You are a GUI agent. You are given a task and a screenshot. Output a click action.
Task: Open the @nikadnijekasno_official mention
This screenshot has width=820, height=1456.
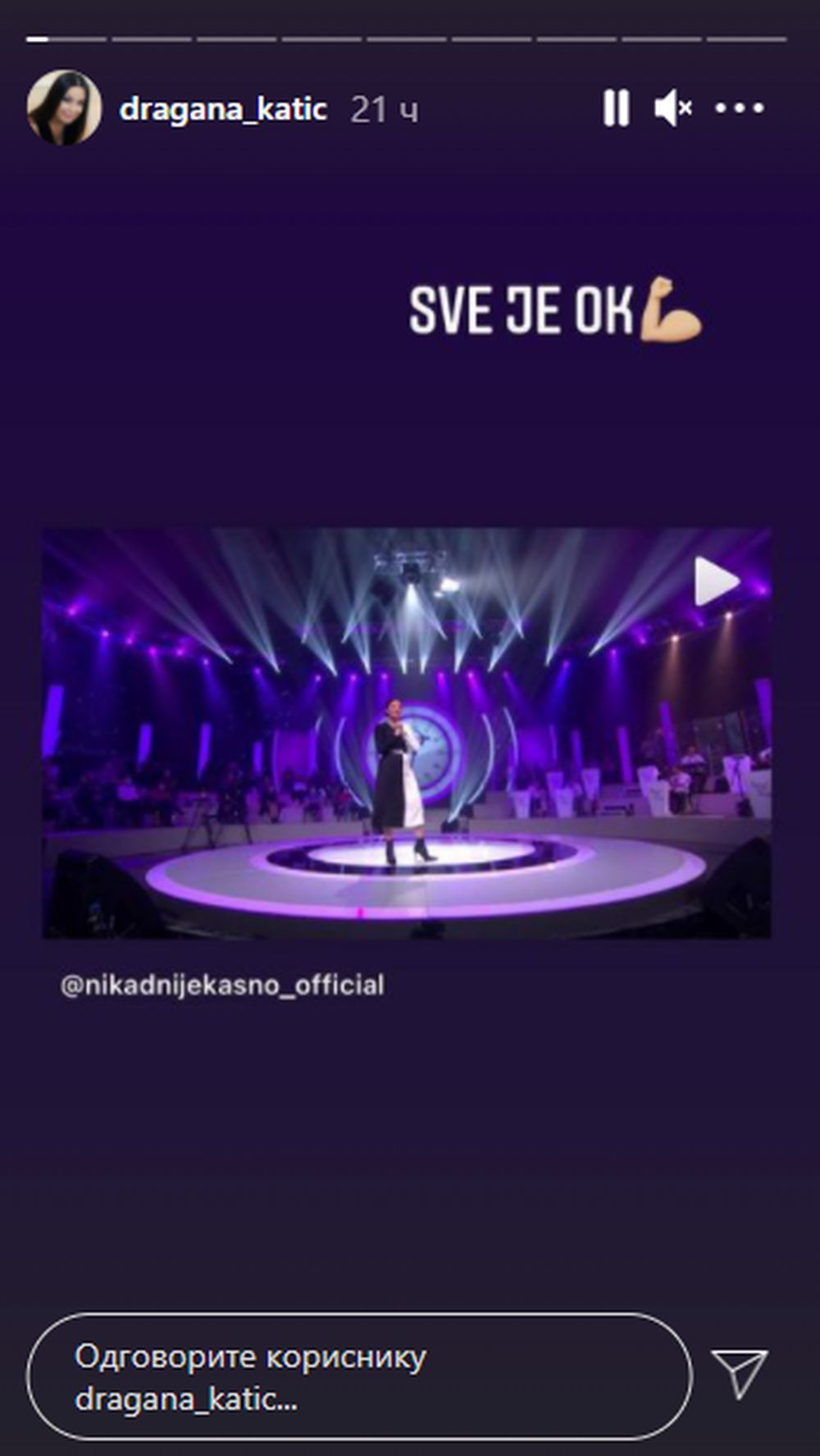click(x=222, y=985)
